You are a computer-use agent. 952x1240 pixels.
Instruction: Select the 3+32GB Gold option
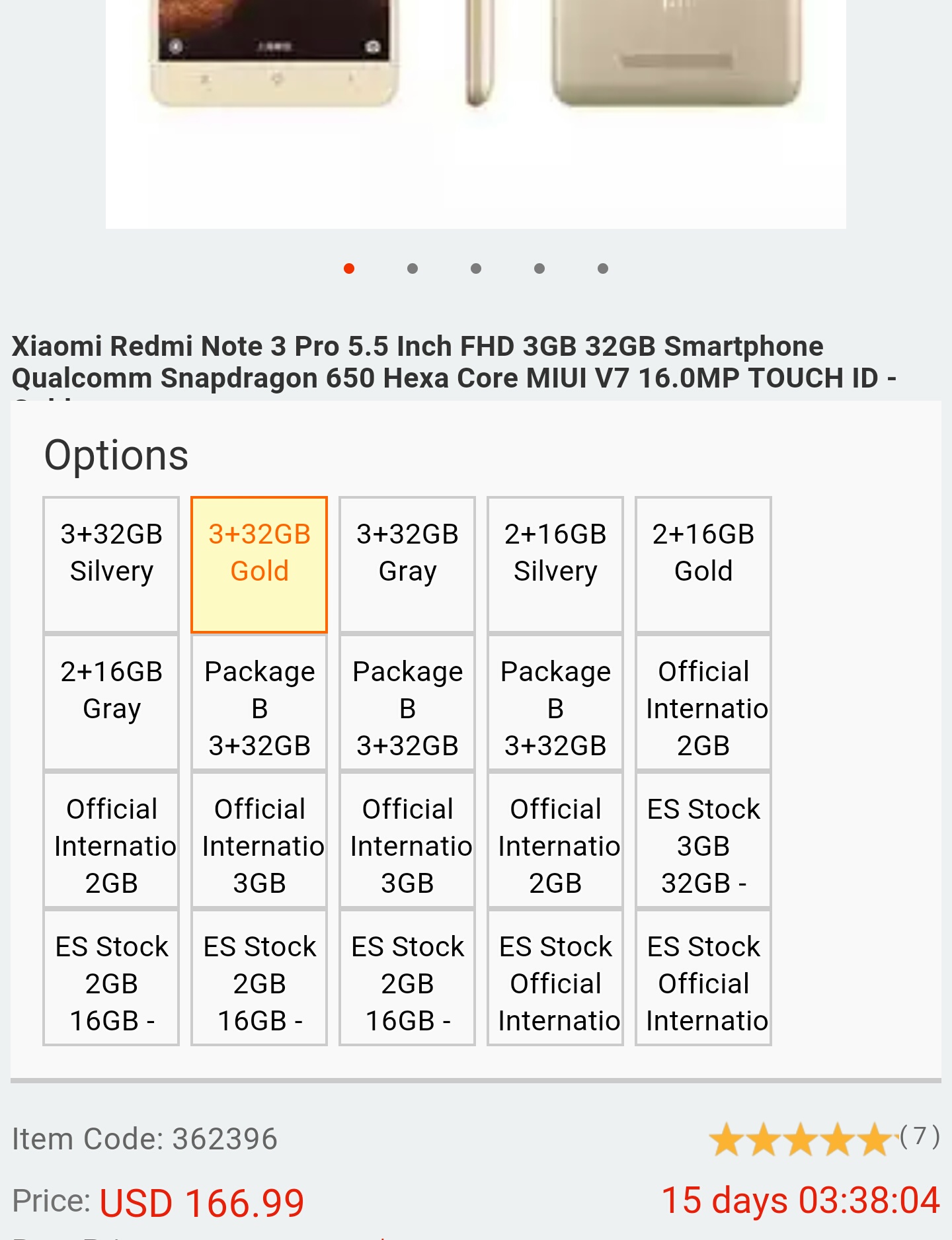click(x=259, y=564)
